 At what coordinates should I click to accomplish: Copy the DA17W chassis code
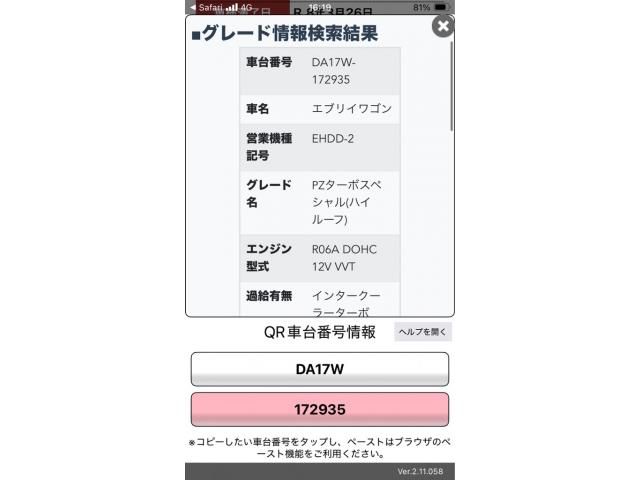[x=319, y=369]
